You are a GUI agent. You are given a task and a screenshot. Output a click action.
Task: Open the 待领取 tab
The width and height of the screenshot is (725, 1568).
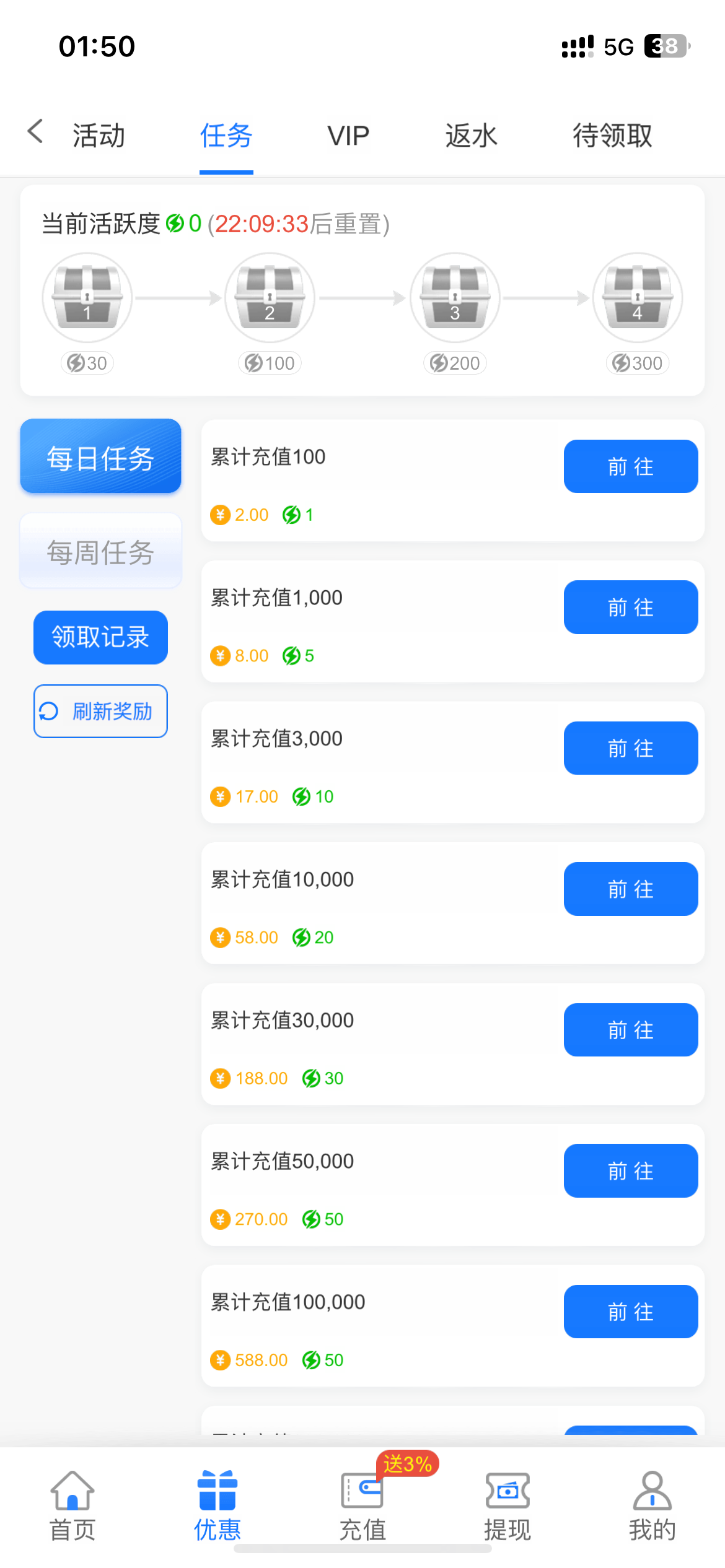coord(612,136)
